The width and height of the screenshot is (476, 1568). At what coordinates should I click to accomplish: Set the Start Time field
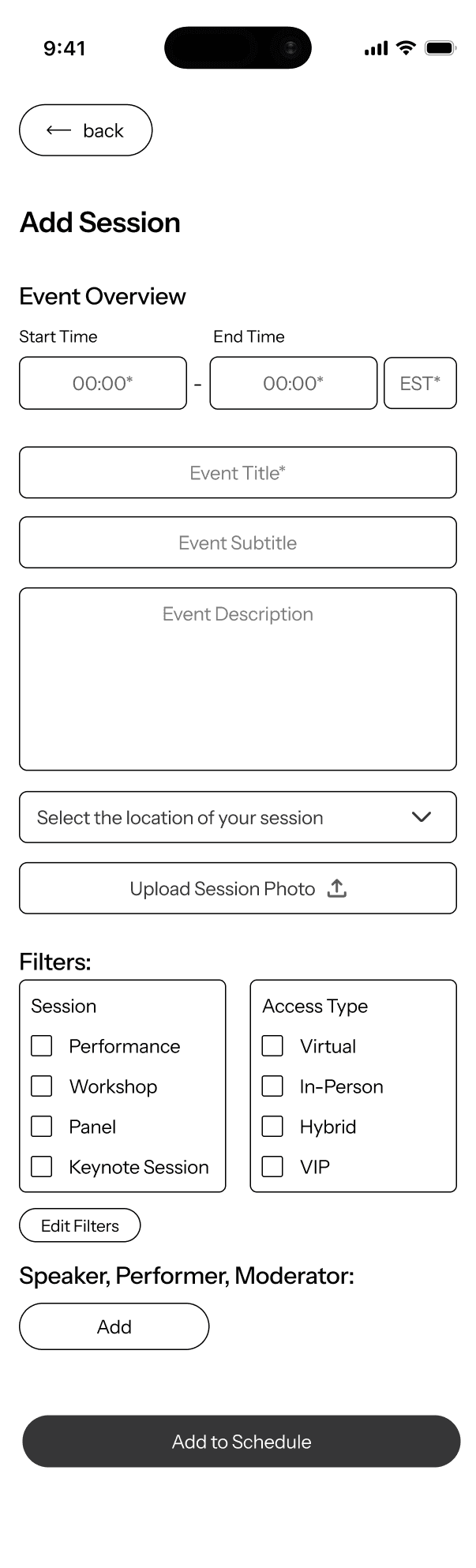(x=103, y=384)
